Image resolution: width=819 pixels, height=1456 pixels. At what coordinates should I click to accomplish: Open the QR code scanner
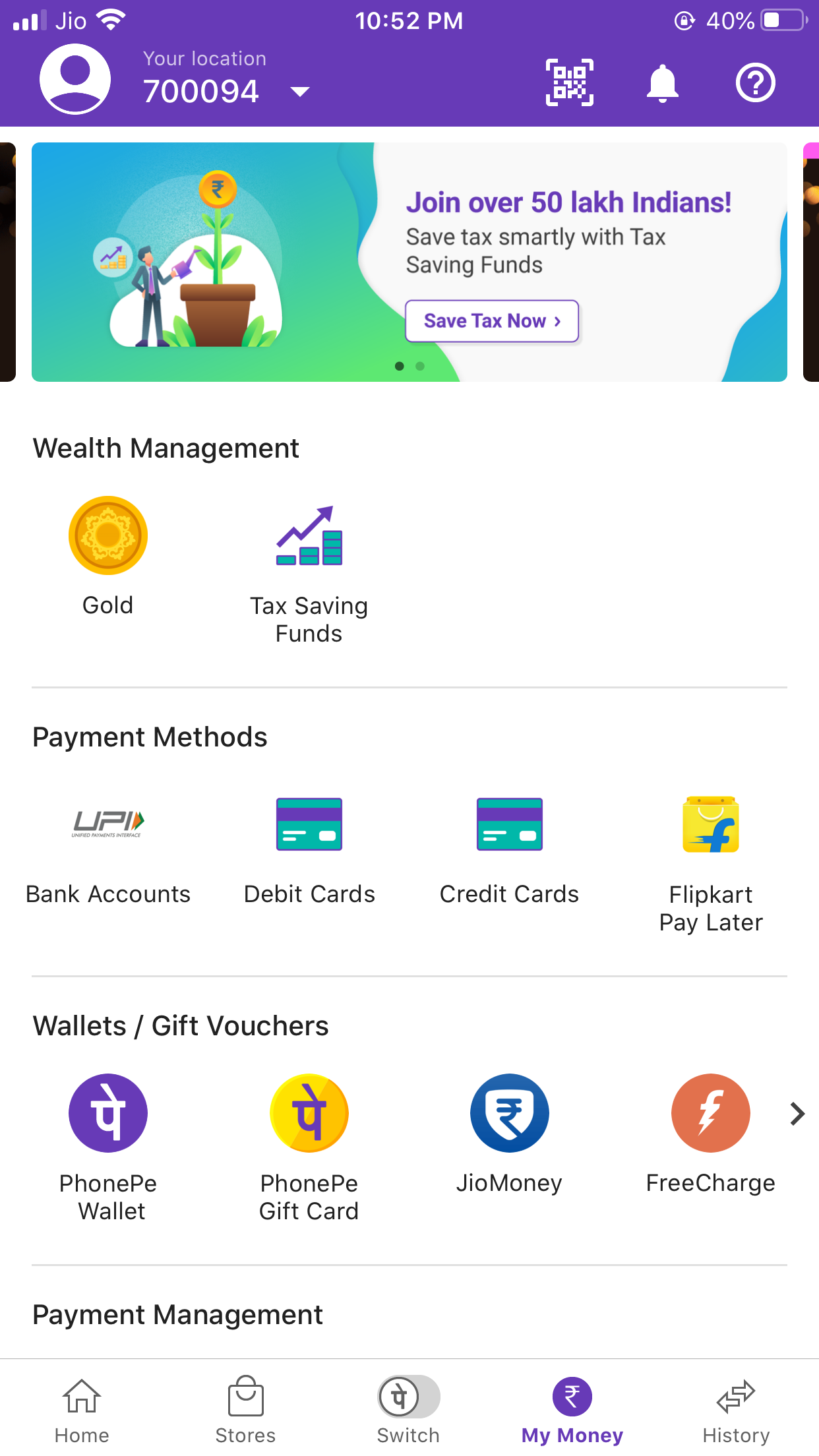[569, 82]
